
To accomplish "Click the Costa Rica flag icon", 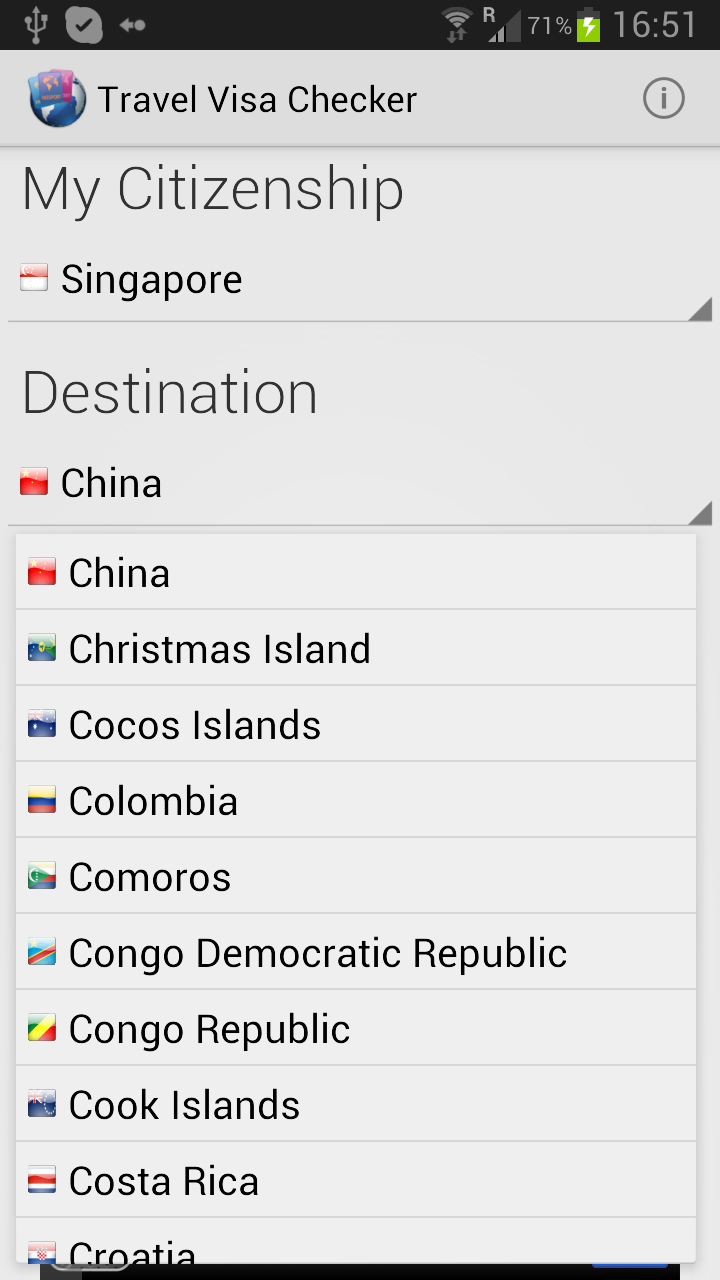I will (x=40, y=1180).
